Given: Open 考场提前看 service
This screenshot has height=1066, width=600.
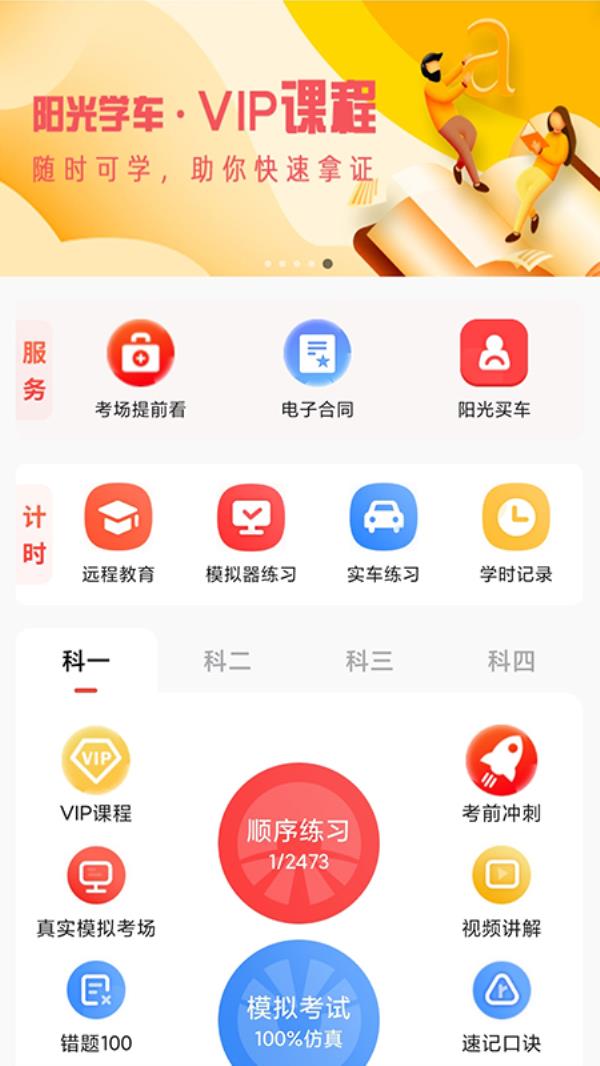Looking at the screenshot, I should 141,369.
